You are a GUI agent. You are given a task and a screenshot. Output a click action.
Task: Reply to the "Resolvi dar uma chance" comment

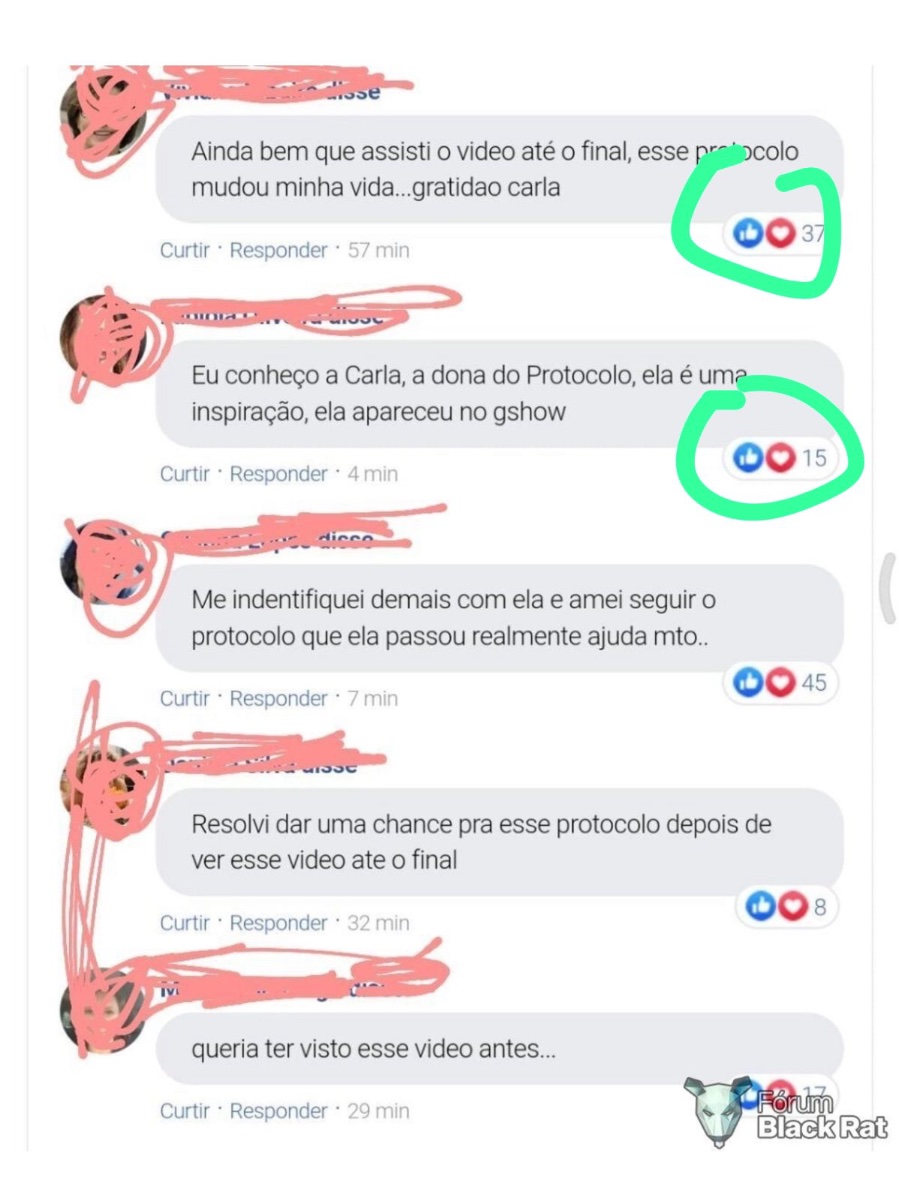click(278, 923)
